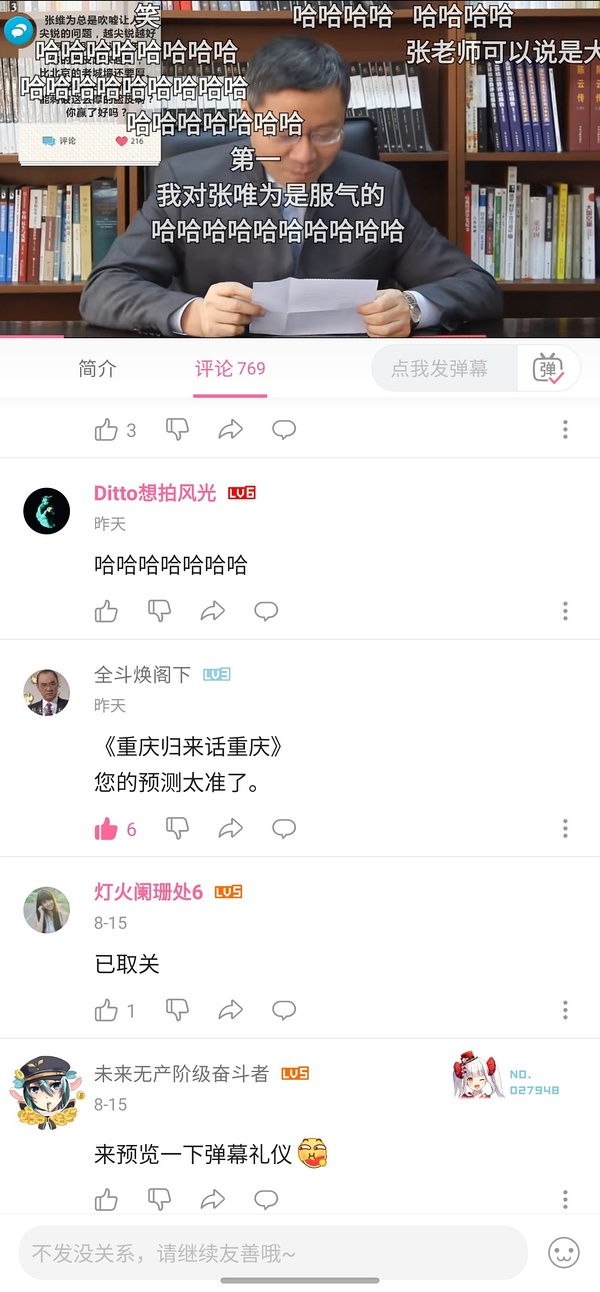Toggle the danmaku display icon

click(x=548, y=369)
